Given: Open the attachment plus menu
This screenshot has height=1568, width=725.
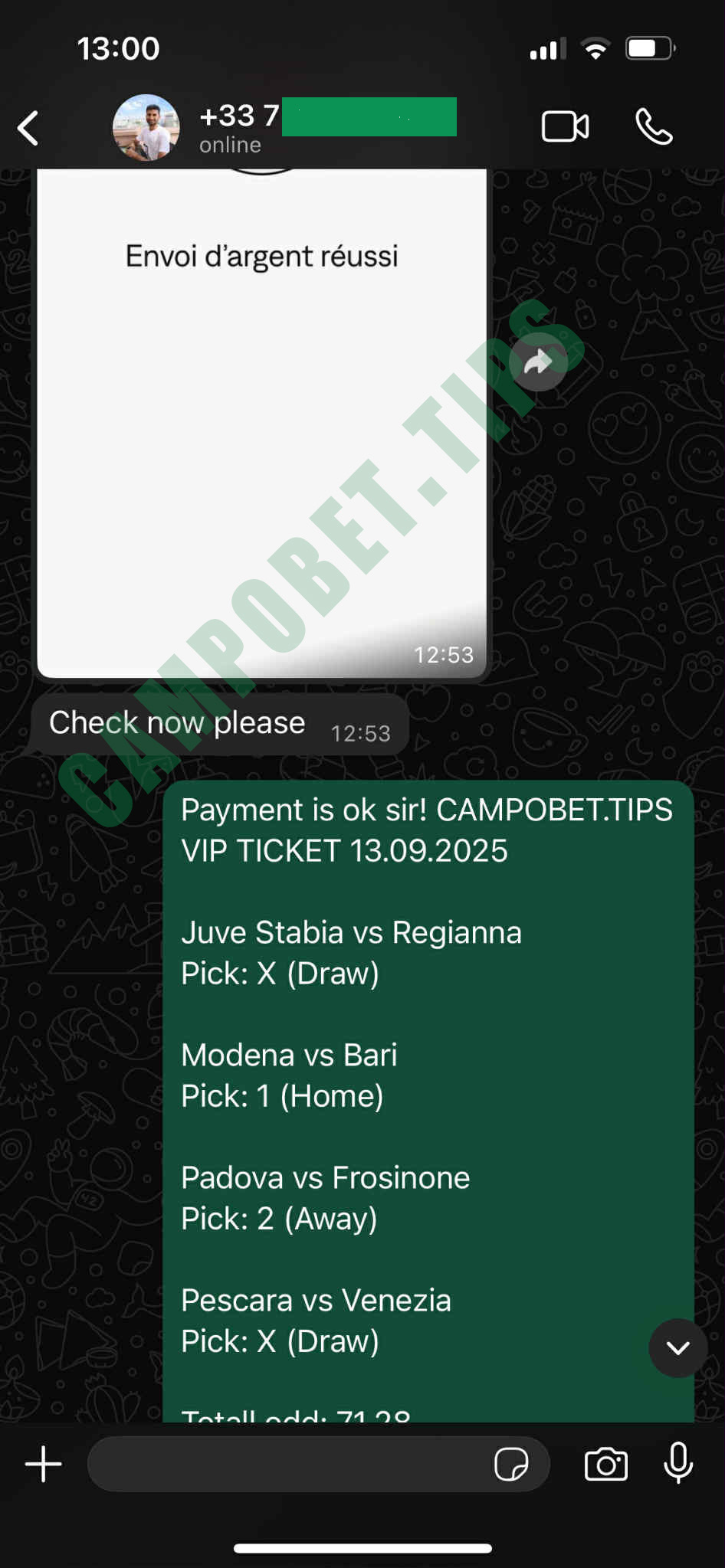Looking at the screenshot, I should [x=44, y=1464].
